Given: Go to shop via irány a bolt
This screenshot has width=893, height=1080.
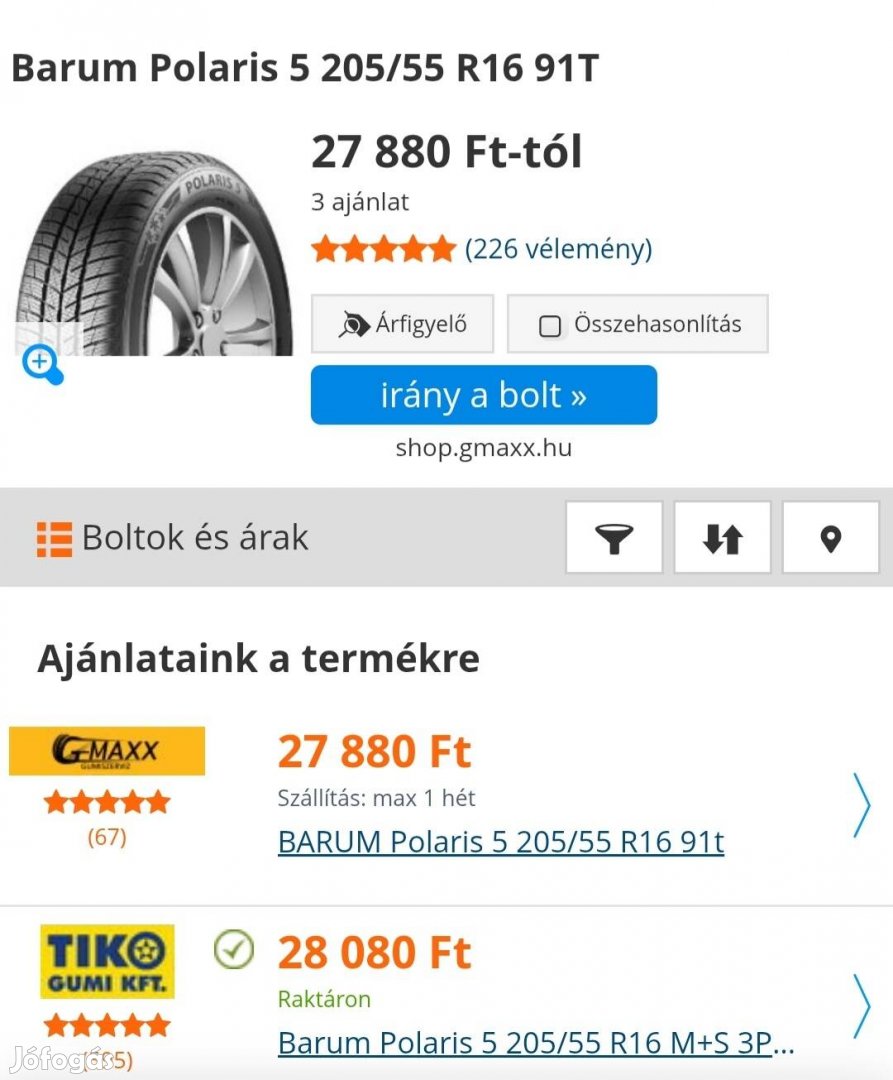Looking at the screenshot, I should [x=484, y=395].
